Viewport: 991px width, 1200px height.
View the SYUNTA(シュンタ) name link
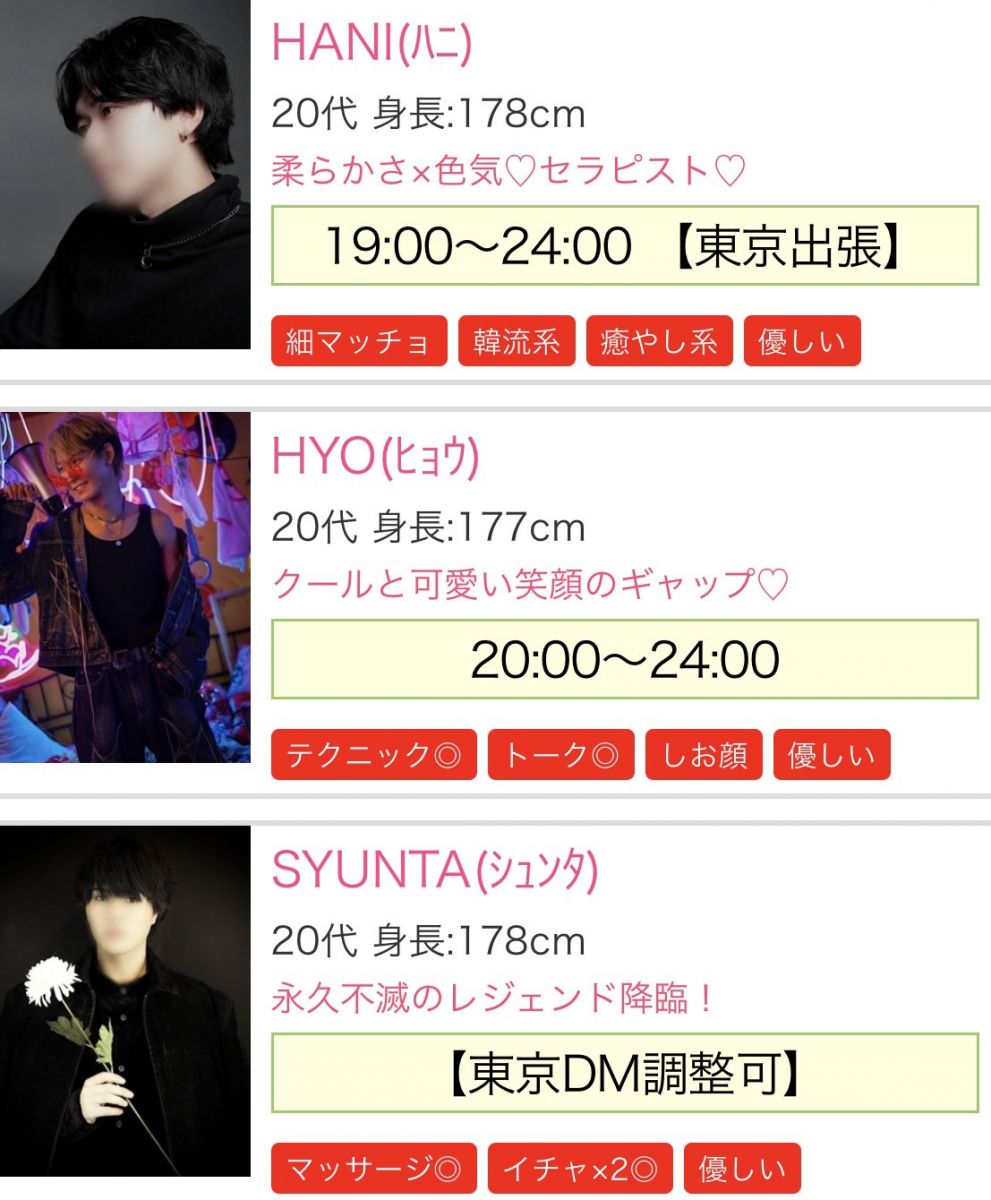(x=434, y=871)
